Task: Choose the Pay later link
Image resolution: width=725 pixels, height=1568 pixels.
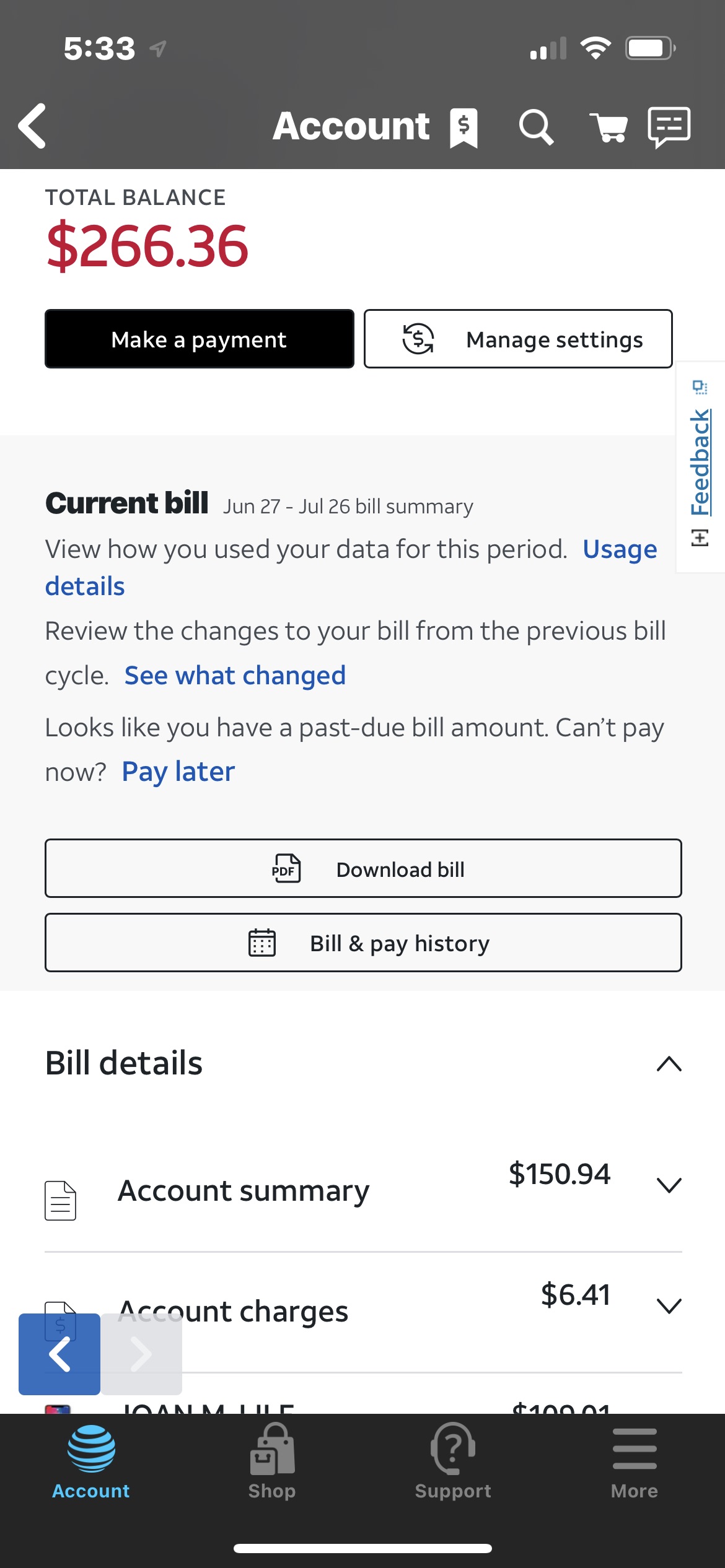Action: 178,772
